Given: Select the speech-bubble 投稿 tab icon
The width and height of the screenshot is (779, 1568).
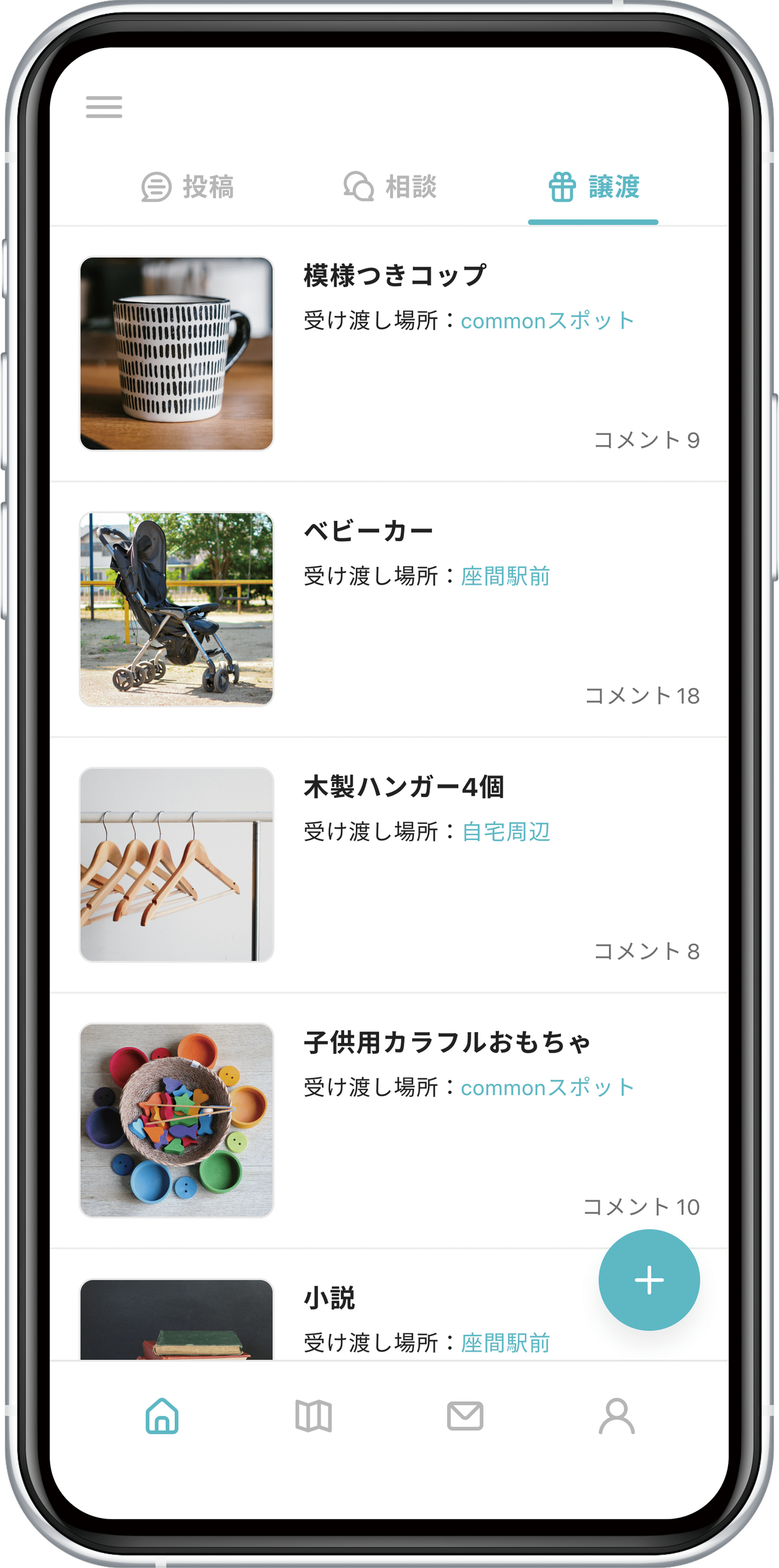Looking at the screenshot, I should pos(157,188).
